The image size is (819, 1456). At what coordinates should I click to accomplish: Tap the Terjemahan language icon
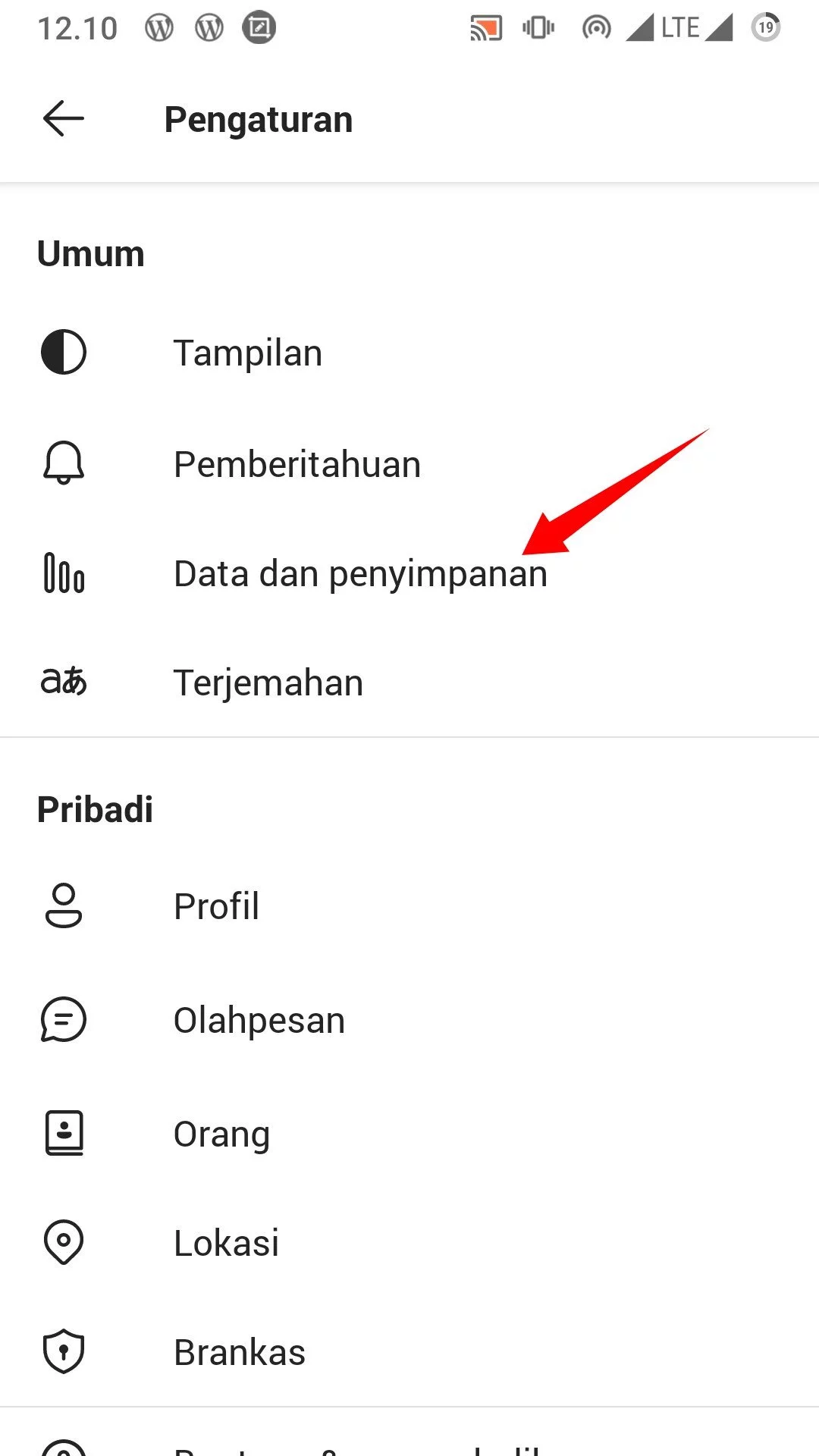[x=64, y=681]
